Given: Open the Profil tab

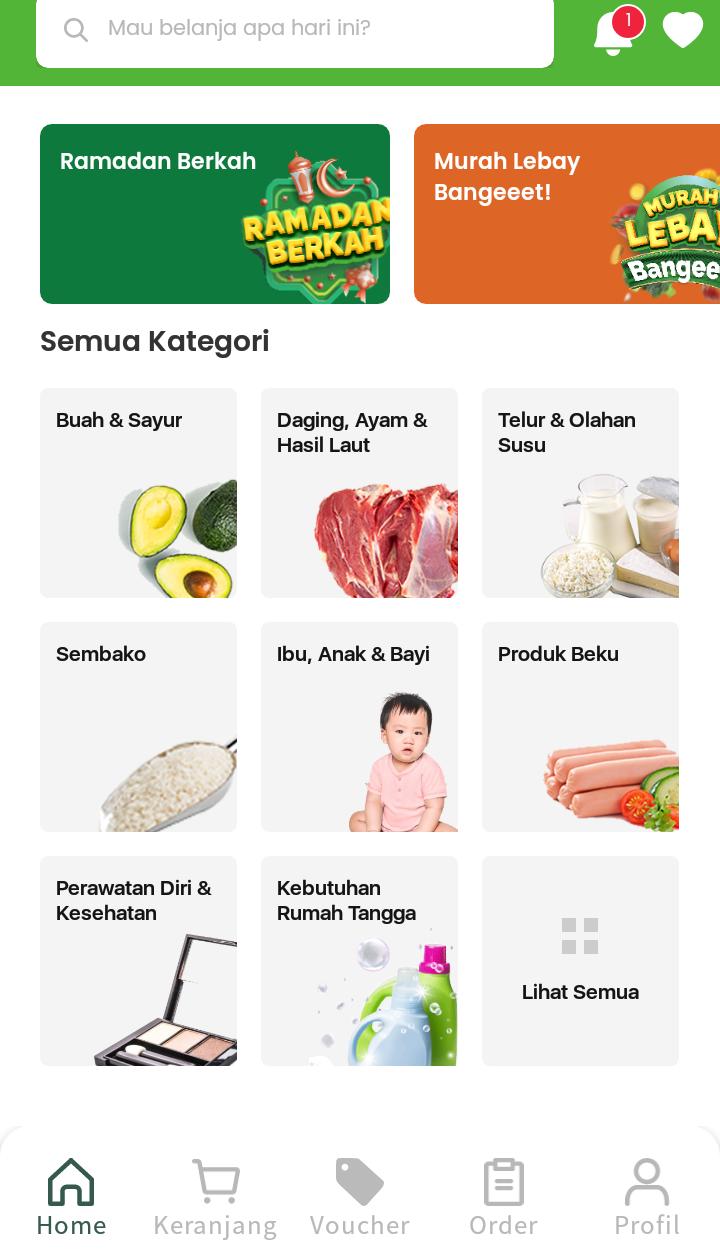Looking at the screenshot, I should (647, 1197).
